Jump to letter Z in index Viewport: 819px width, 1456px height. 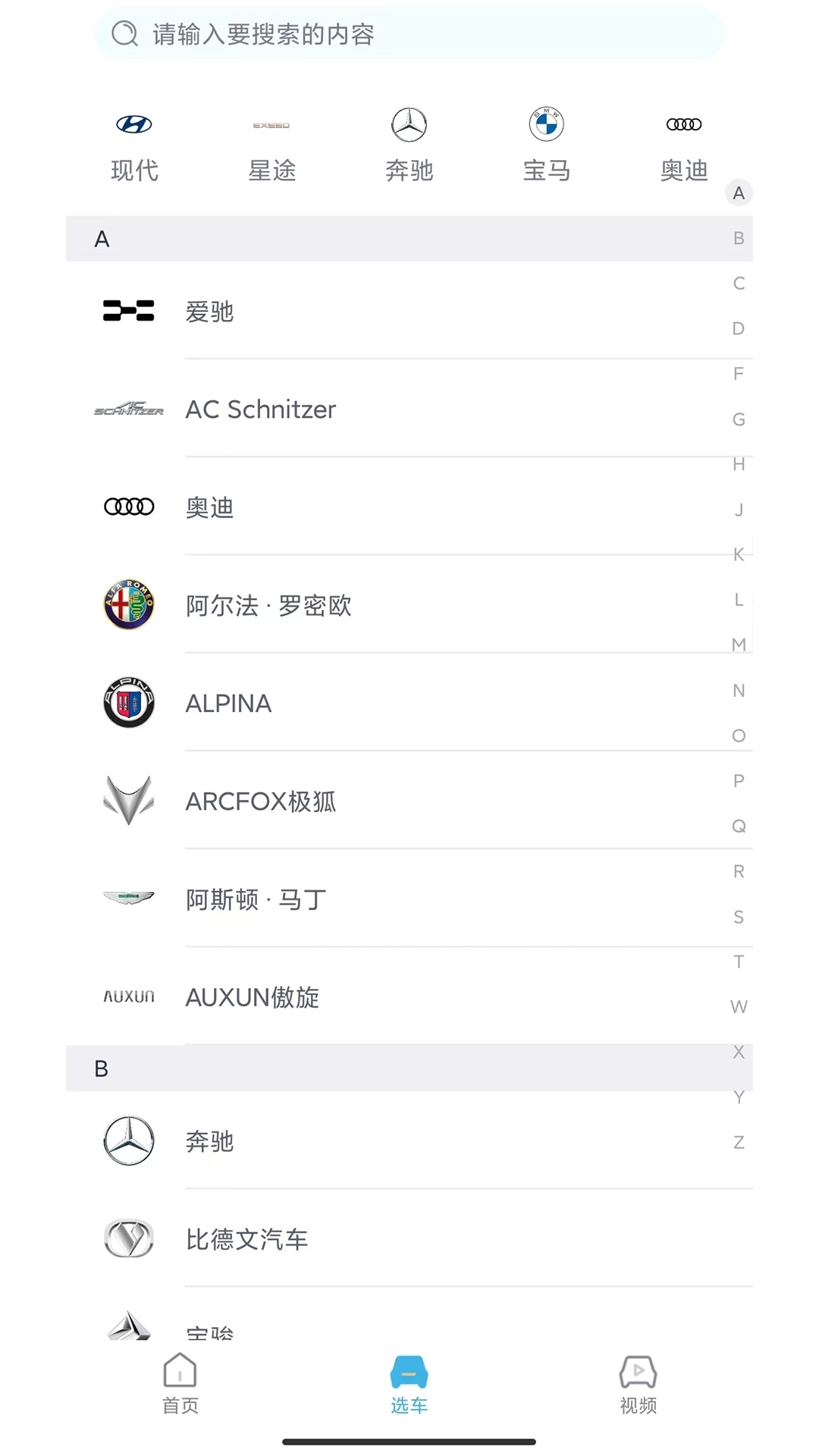739,1142
